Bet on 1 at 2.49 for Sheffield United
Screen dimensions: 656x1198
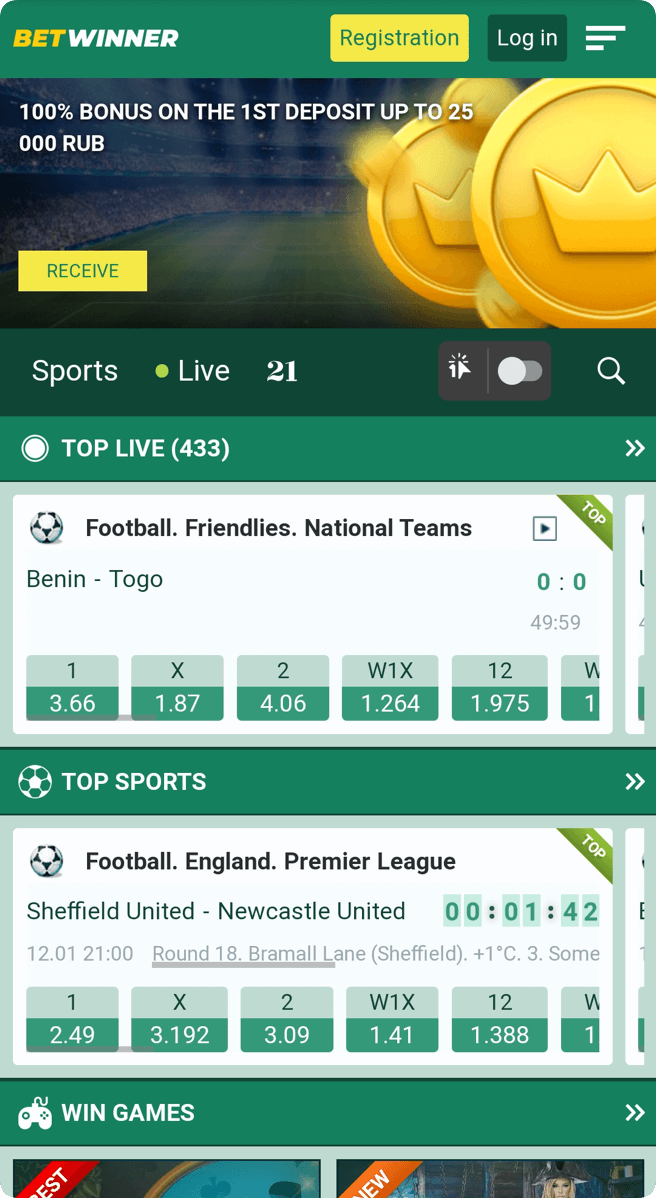click(72, 1020)
